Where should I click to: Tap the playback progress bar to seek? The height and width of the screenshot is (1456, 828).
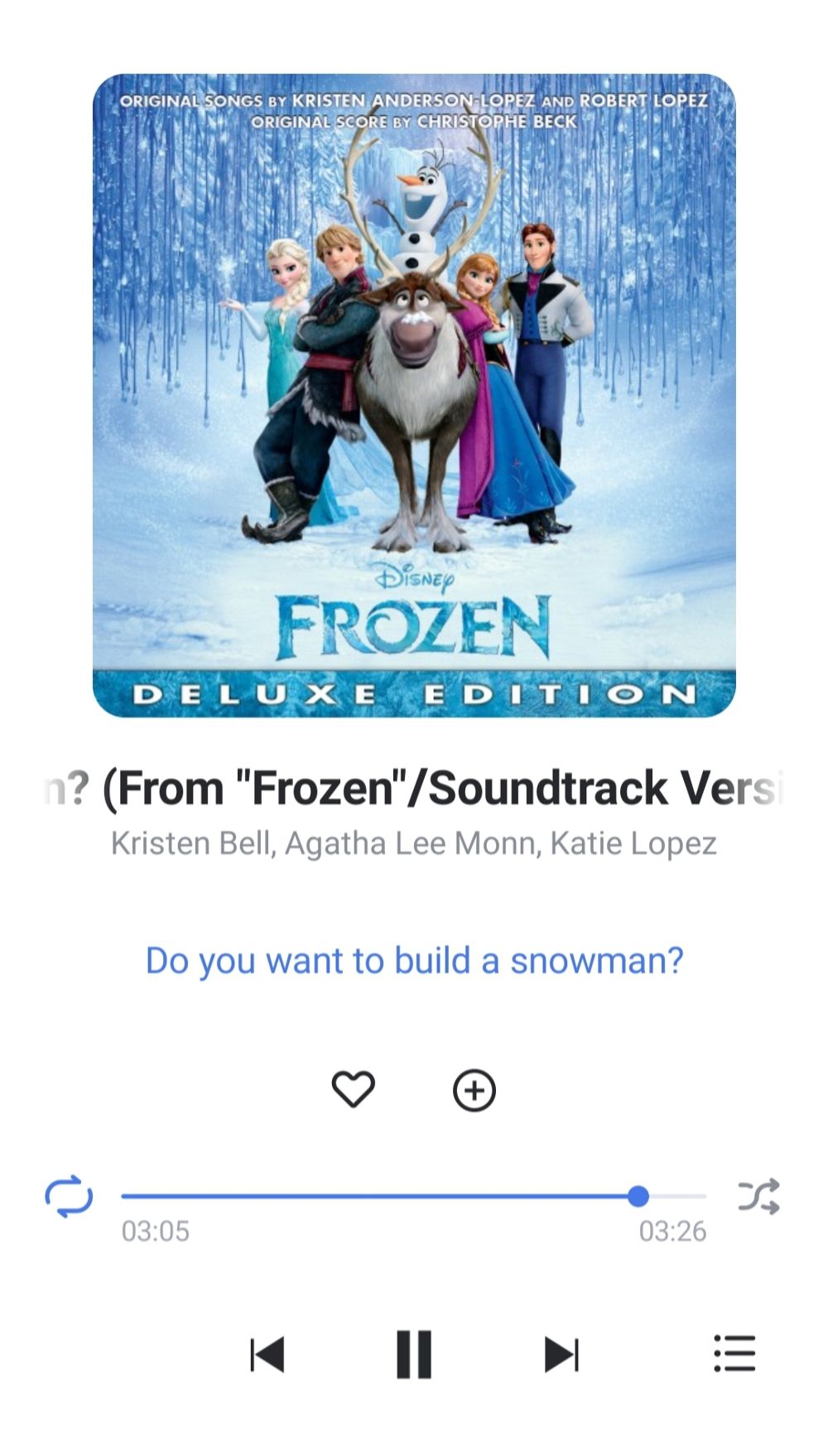(414, 1197)
